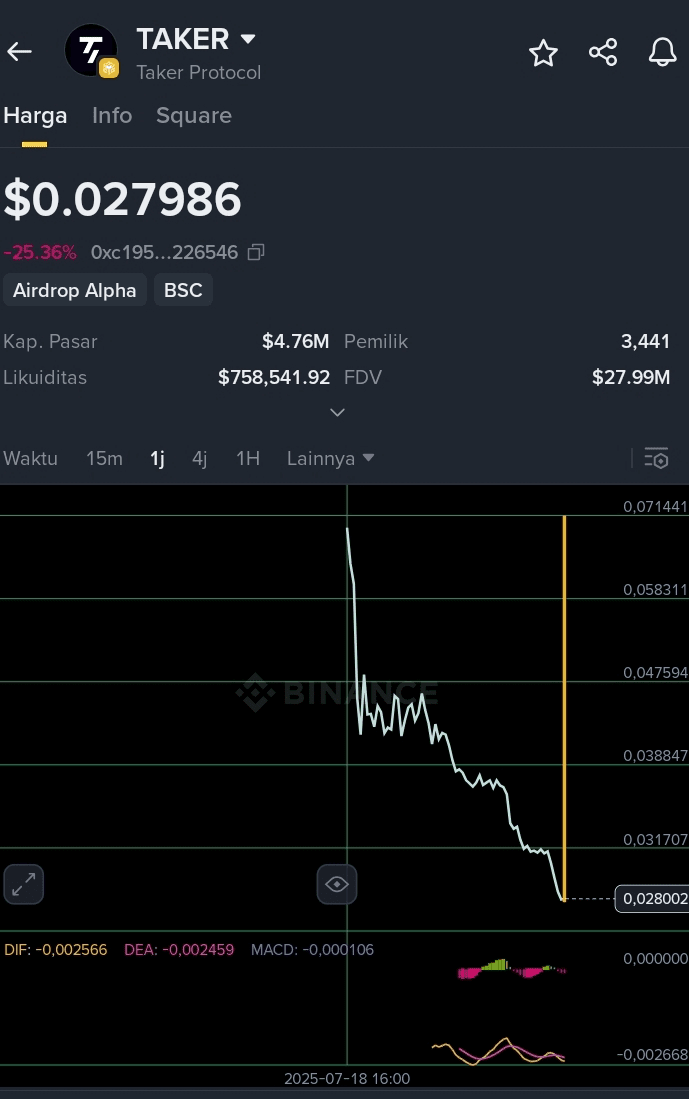Expand more market stats with the chevron
Viewport: 689px width, 1099px height.
(338, 412)
